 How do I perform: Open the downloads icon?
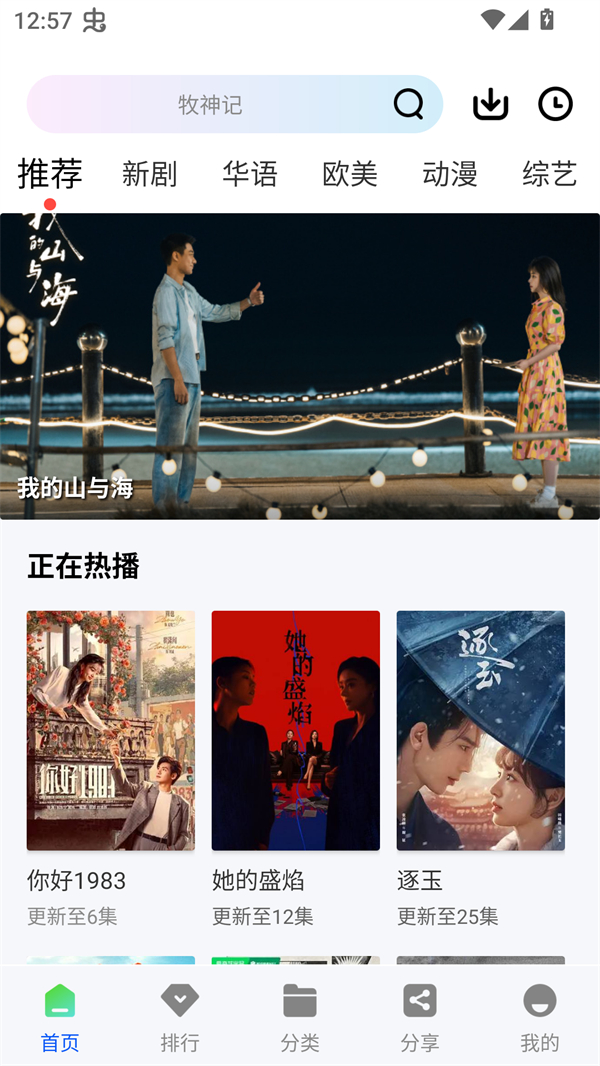pyautogui.click(x=490, y=104)
